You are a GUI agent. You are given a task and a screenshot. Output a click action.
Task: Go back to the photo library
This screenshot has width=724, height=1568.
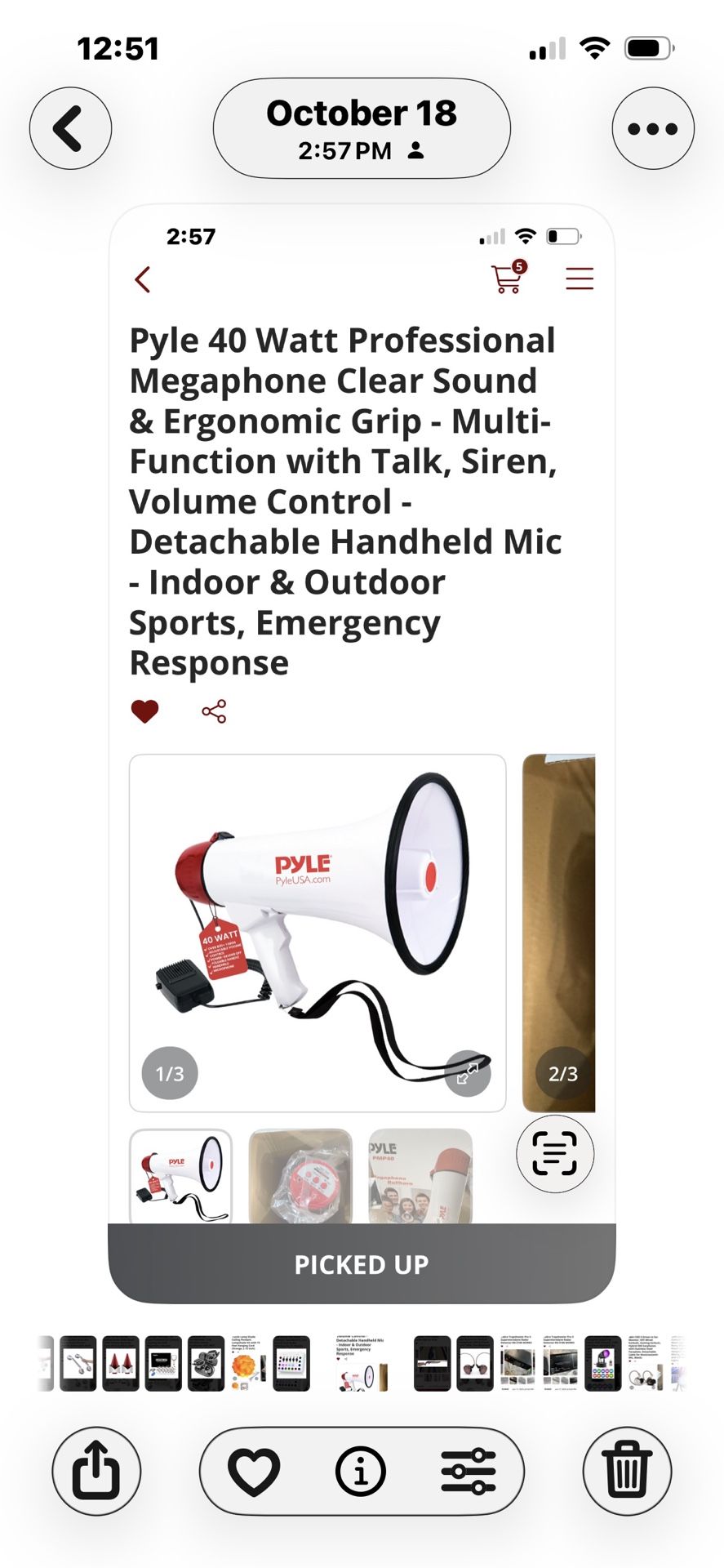[x=70, y=128]
